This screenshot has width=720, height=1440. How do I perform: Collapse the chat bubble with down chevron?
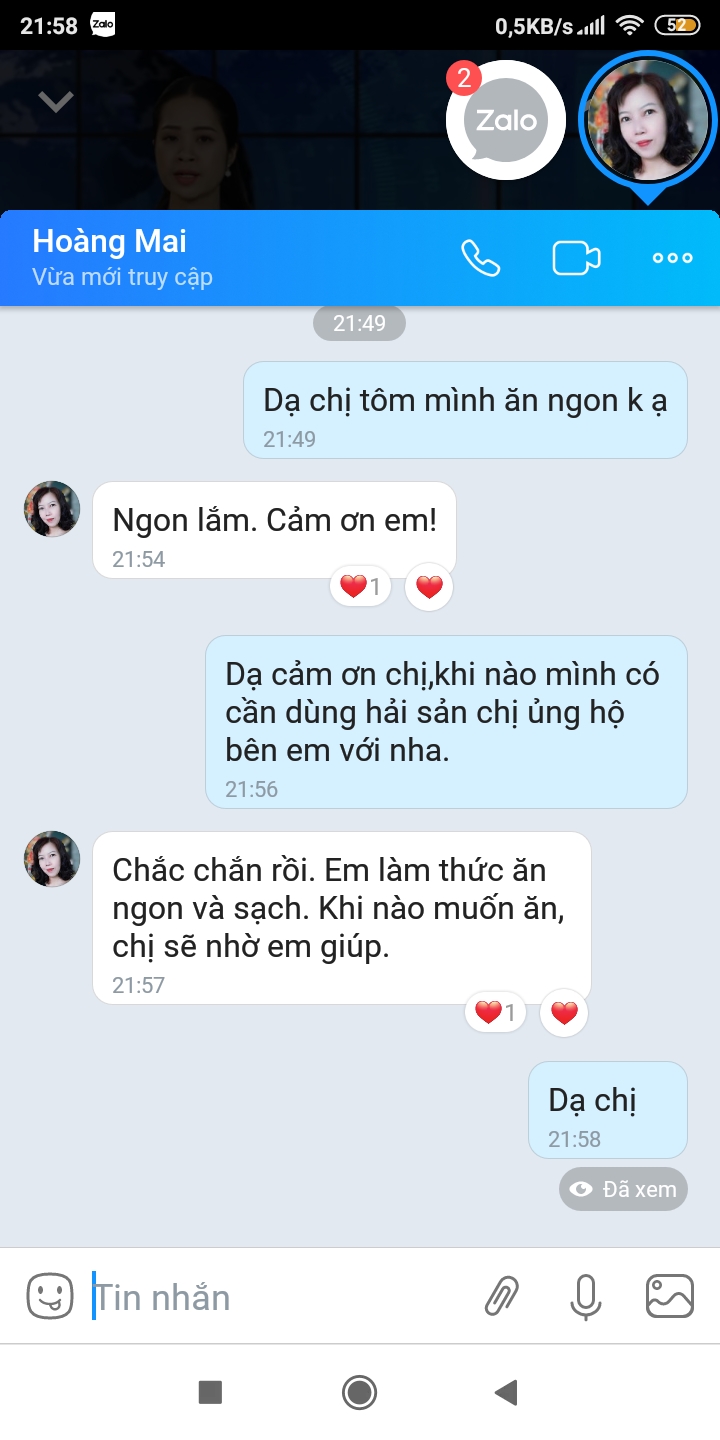(x=56, y=101)
